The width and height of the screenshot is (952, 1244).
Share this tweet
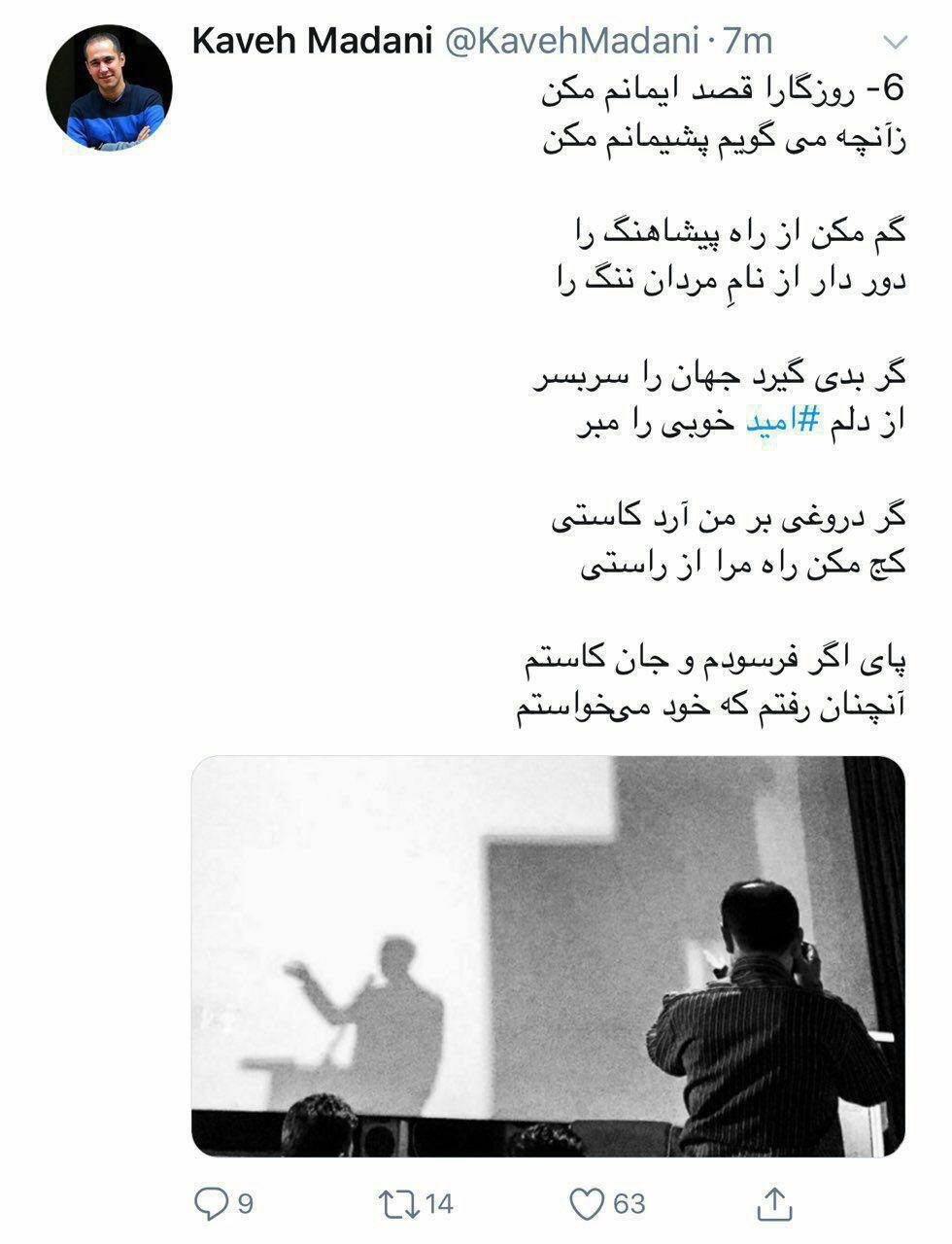coord(773,1204)
